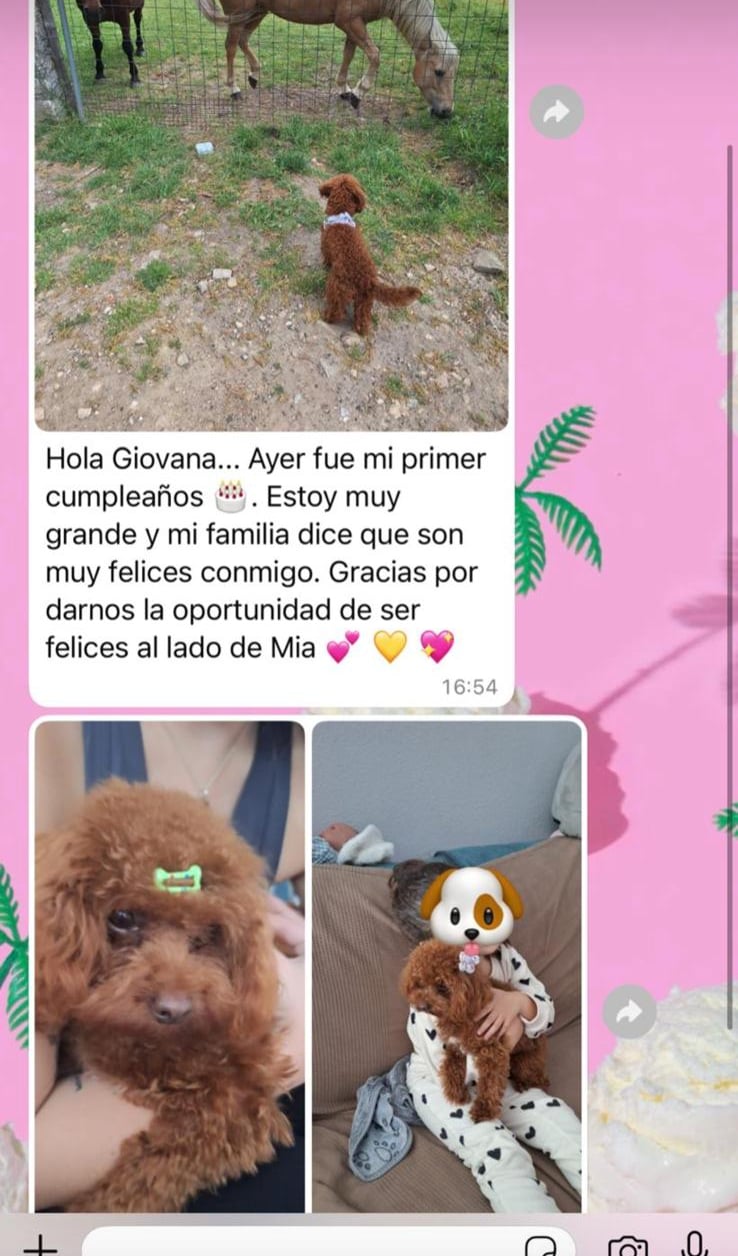Open the camera to take a photo
The width and height of the screenshot is (738, 1256).
[628, 1246]
